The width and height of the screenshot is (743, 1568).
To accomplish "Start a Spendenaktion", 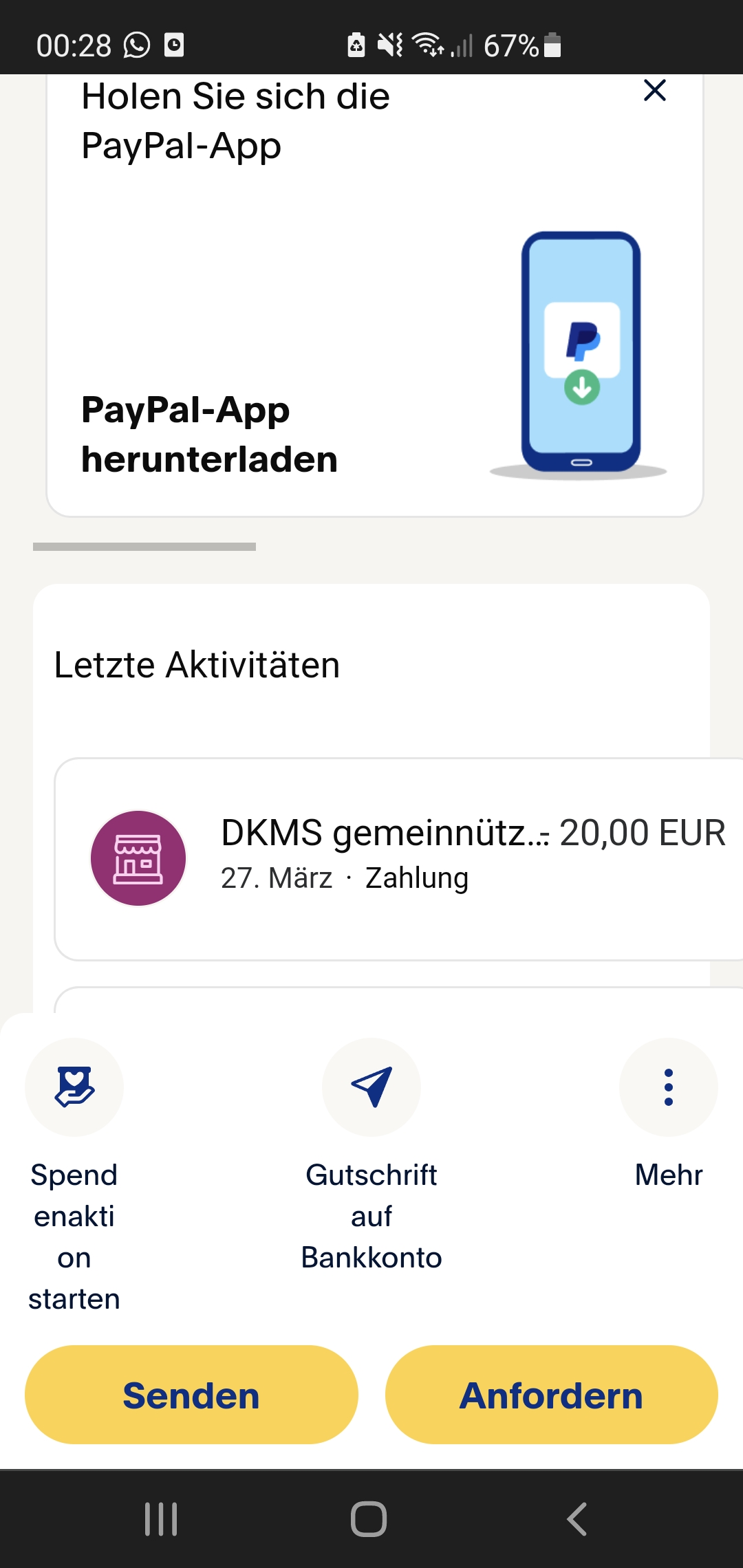I will [74, 1087].
